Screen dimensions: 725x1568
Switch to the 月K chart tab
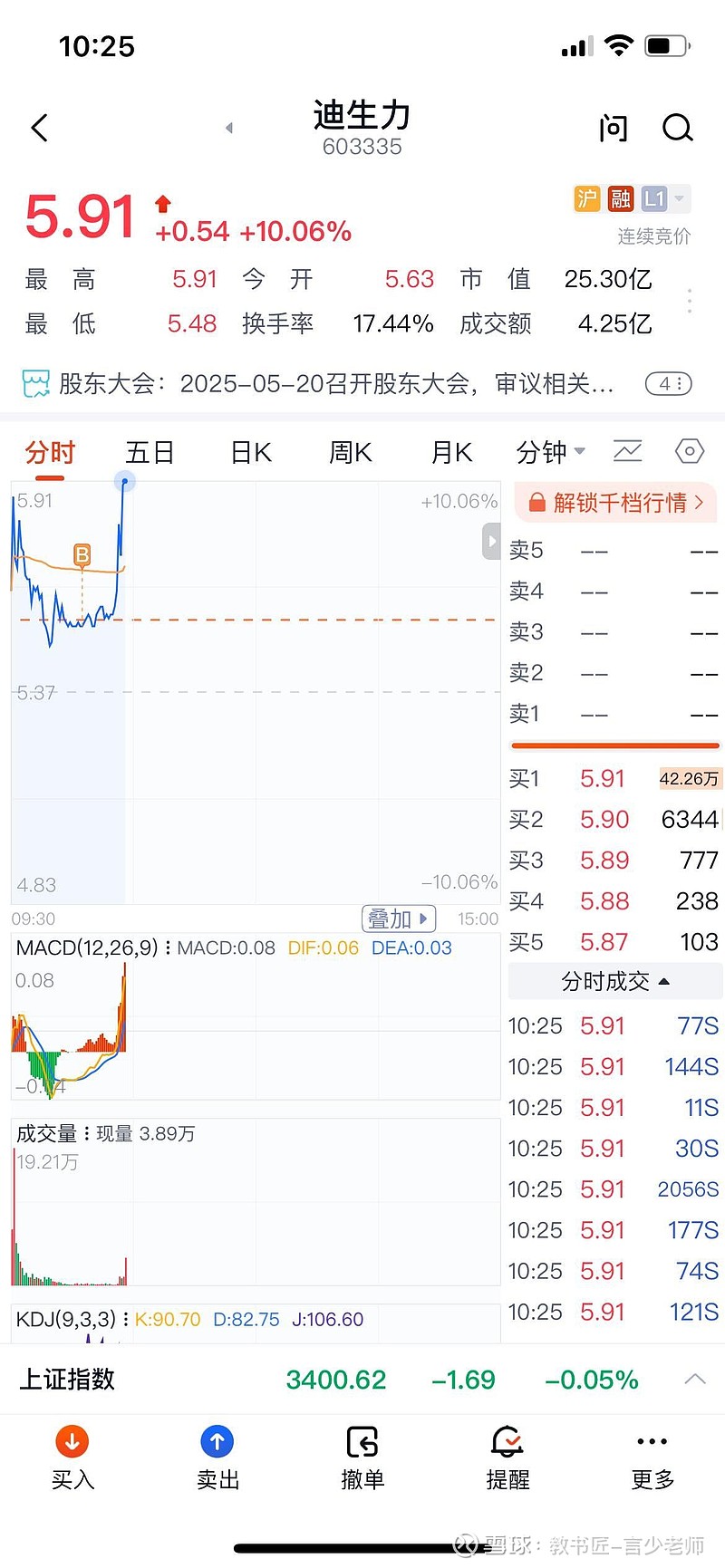click(451, 452)
